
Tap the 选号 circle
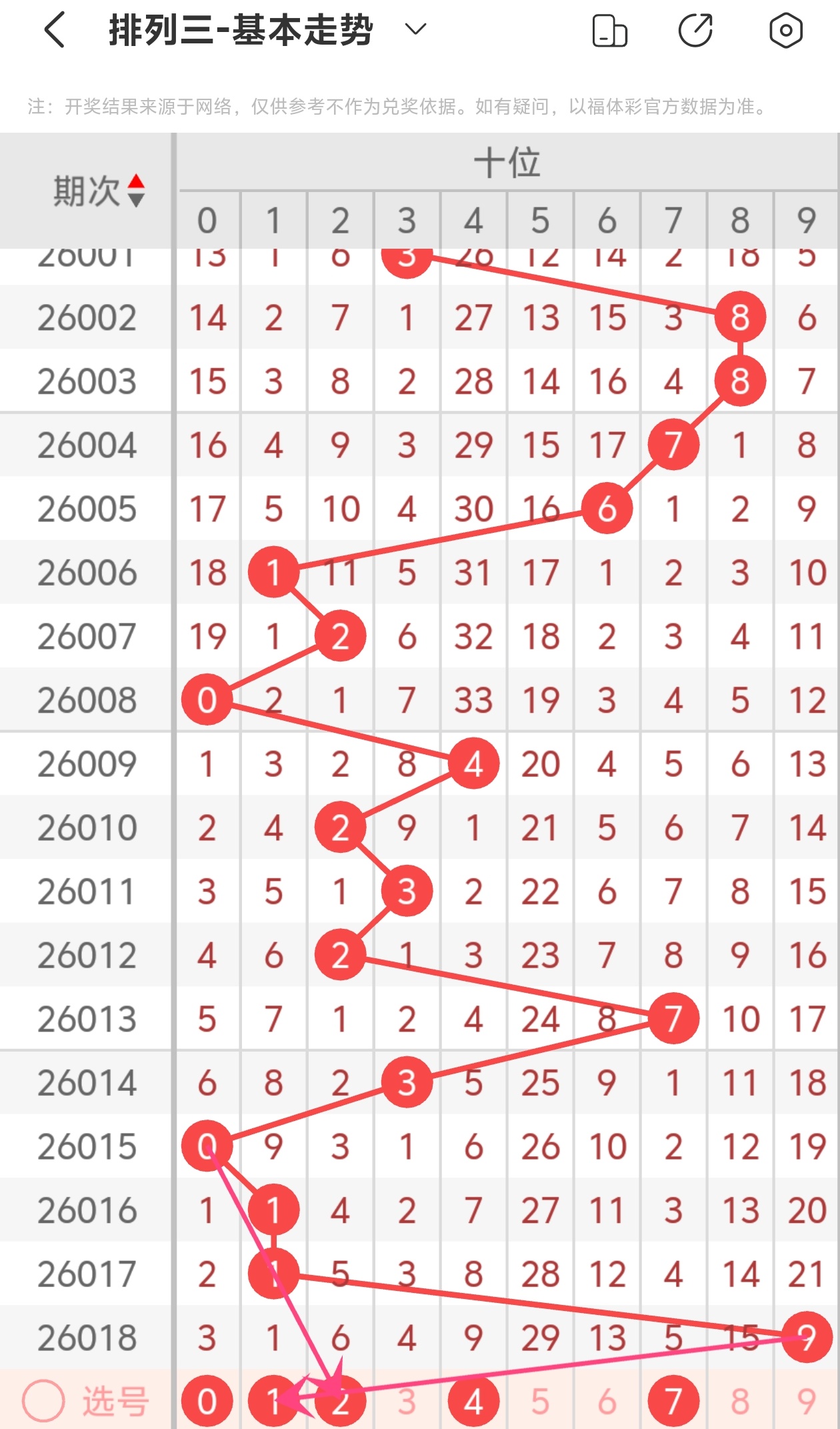[x=44, y=1400]
